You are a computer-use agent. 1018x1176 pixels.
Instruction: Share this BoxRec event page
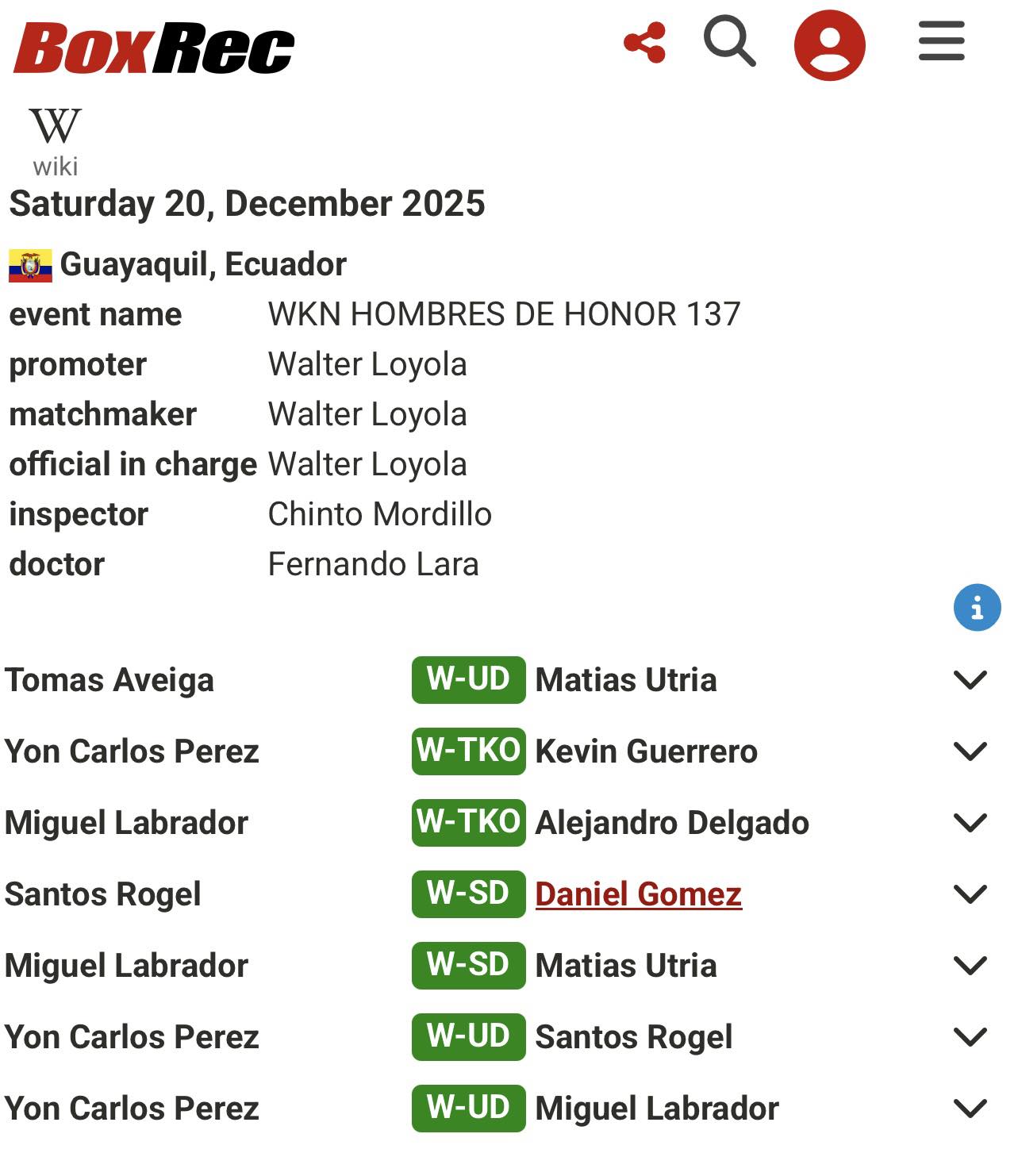coord(644,43)
